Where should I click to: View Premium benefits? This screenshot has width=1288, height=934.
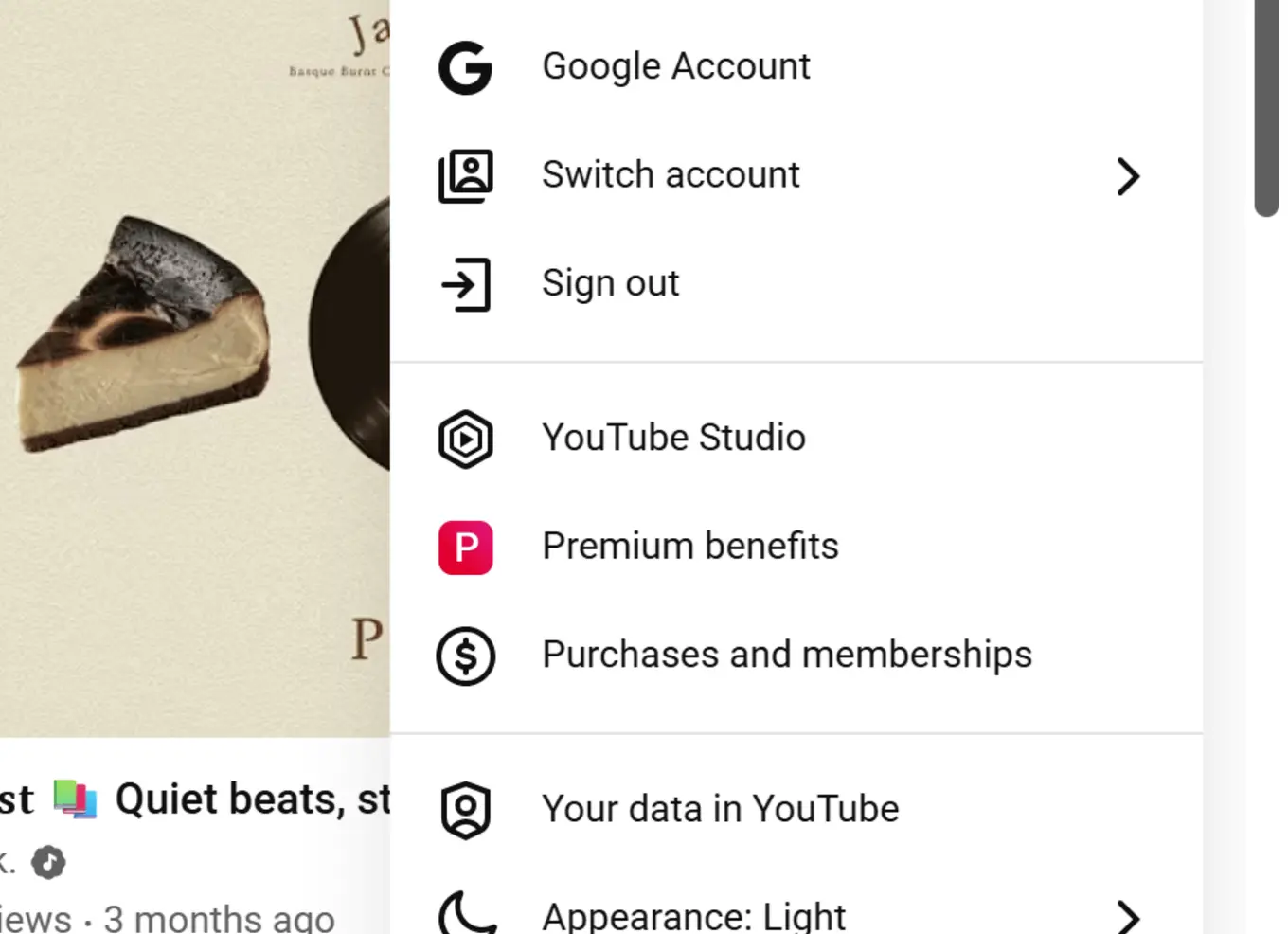(689, 547)
